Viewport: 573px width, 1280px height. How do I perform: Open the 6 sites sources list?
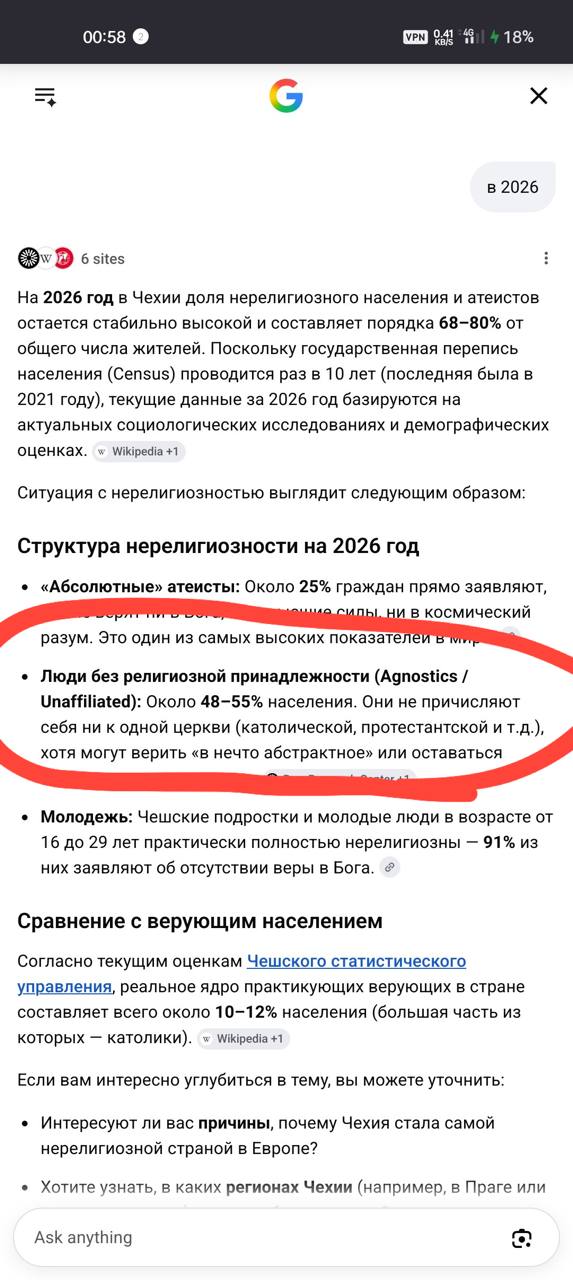[x=71, y=258]
